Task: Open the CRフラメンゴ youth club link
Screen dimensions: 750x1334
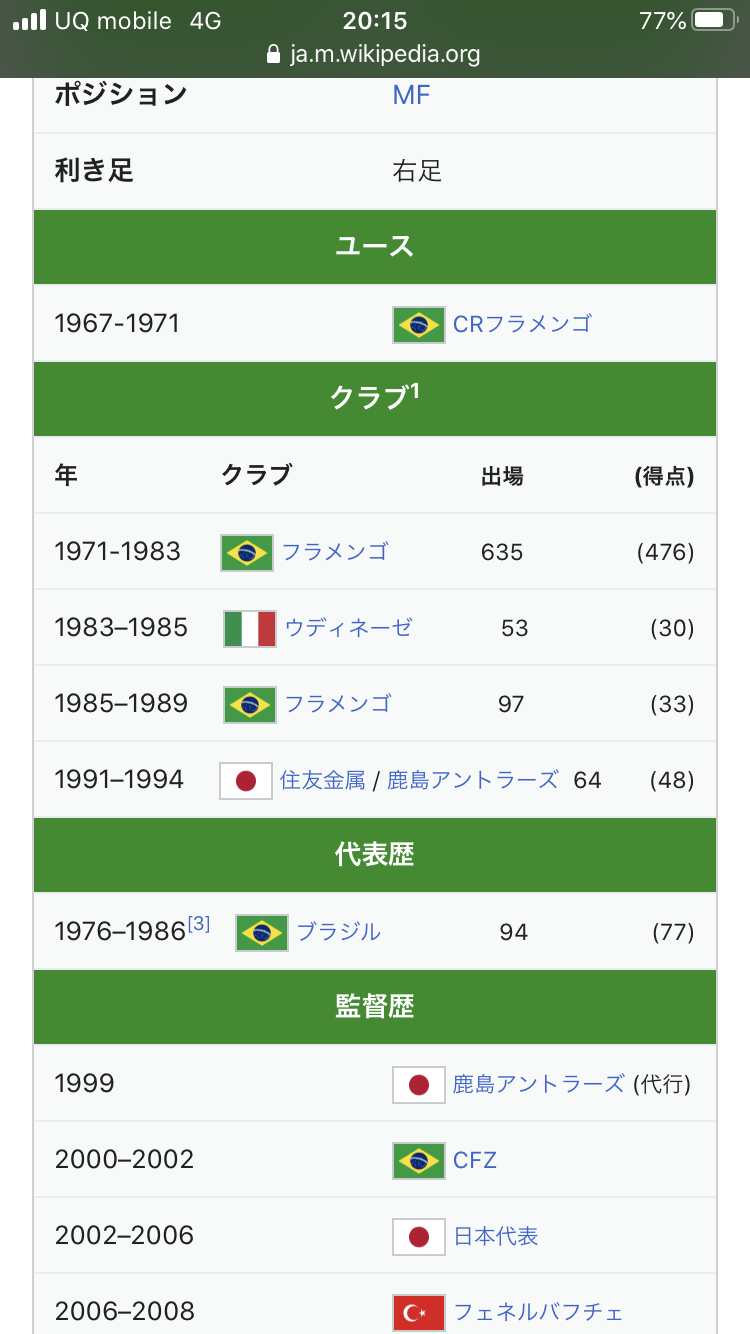Action: [x=522, y=324]
